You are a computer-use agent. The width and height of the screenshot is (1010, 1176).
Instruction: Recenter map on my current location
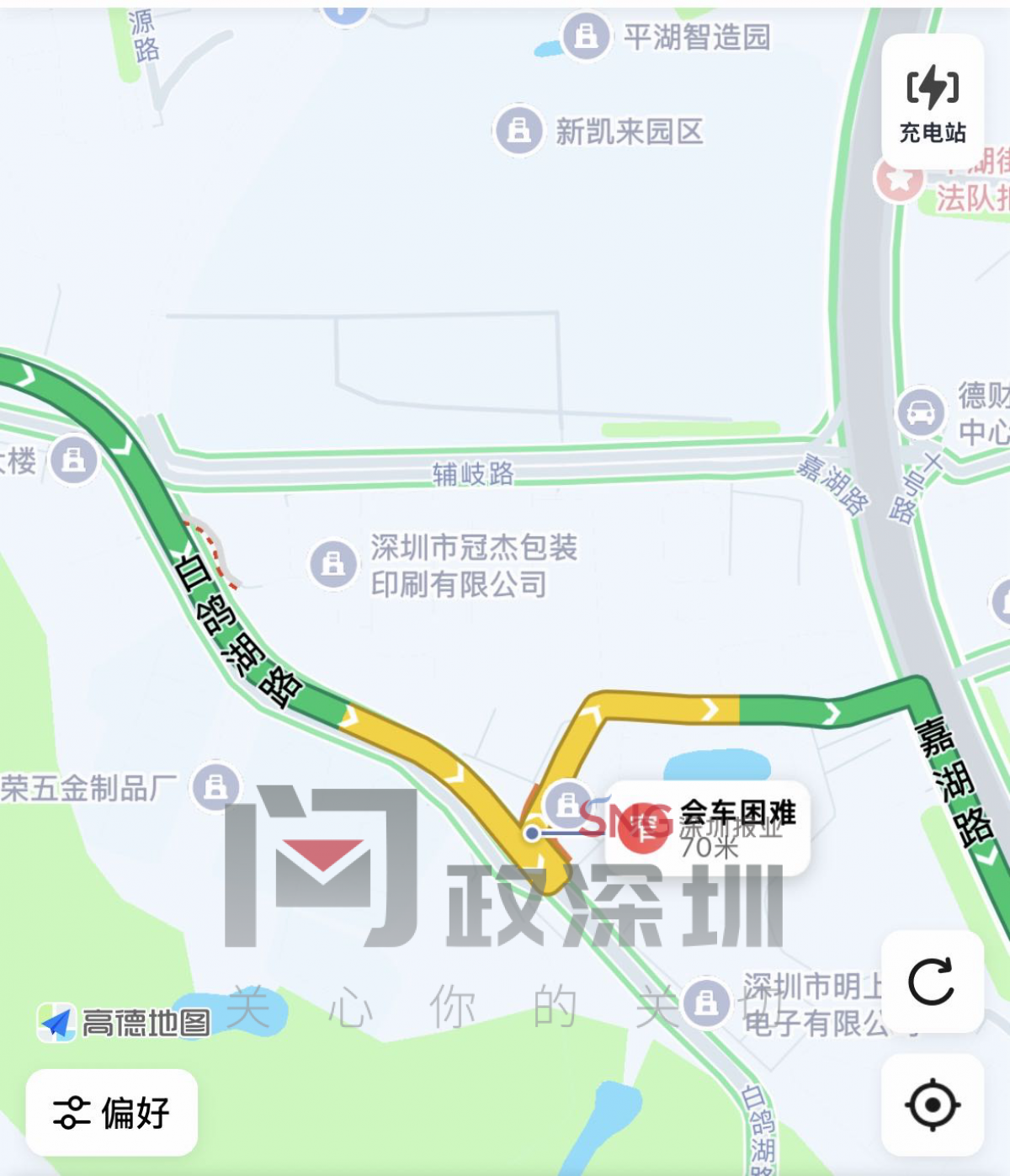932,1104
